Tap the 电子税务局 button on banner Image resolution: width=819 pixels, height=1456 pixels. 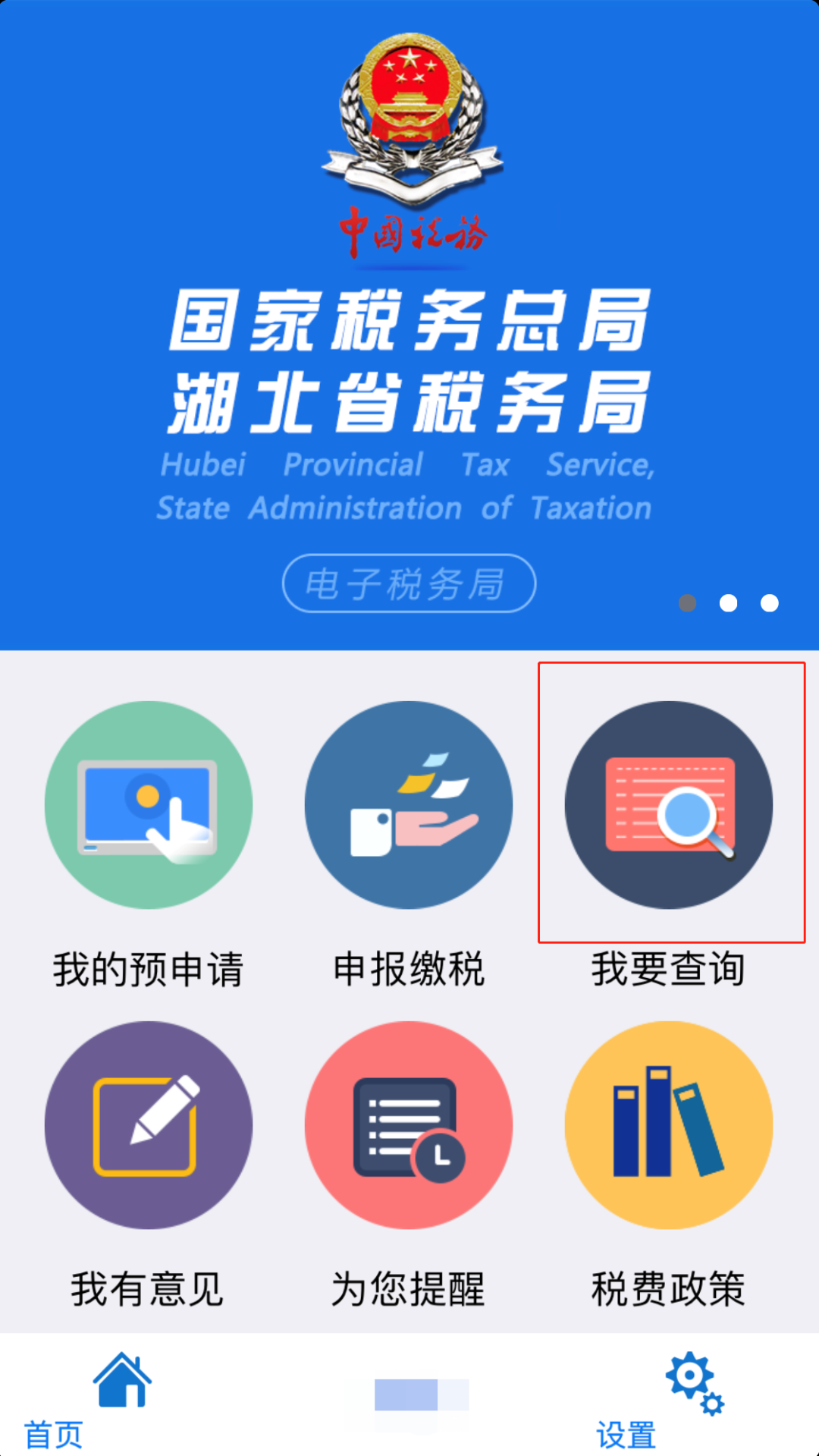(409, 583)
